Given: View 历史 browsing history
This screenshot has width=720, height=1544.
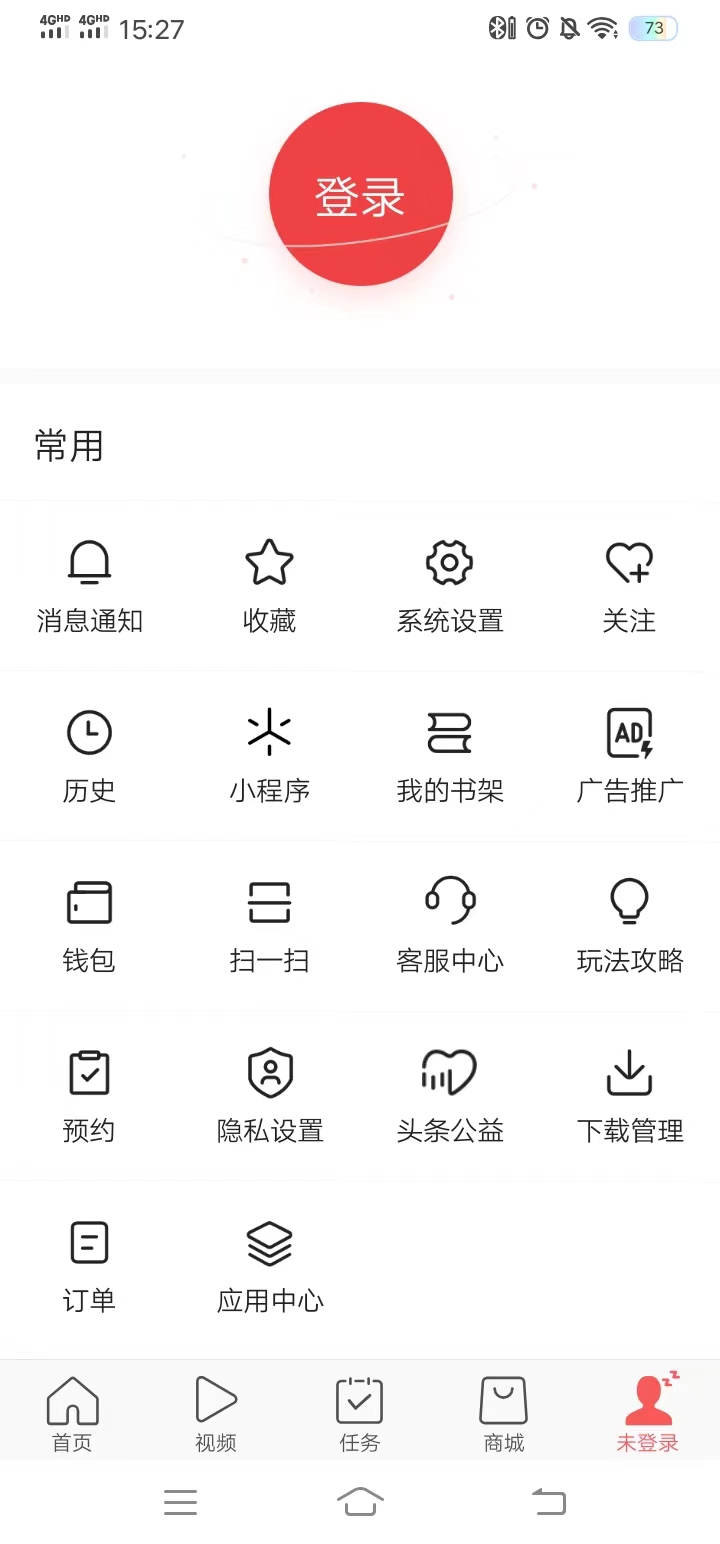Looking at the screenshot, I should click(89, 755).
